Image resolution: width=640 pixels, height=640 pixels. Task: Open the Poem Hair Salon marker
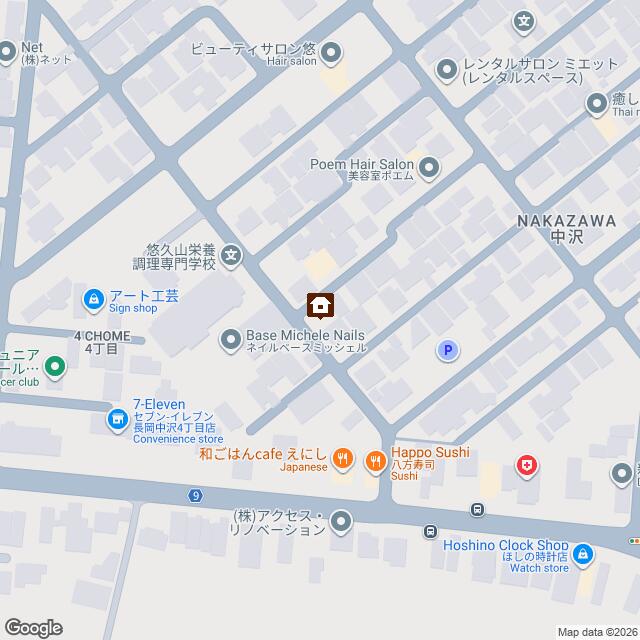coord(430,167)
